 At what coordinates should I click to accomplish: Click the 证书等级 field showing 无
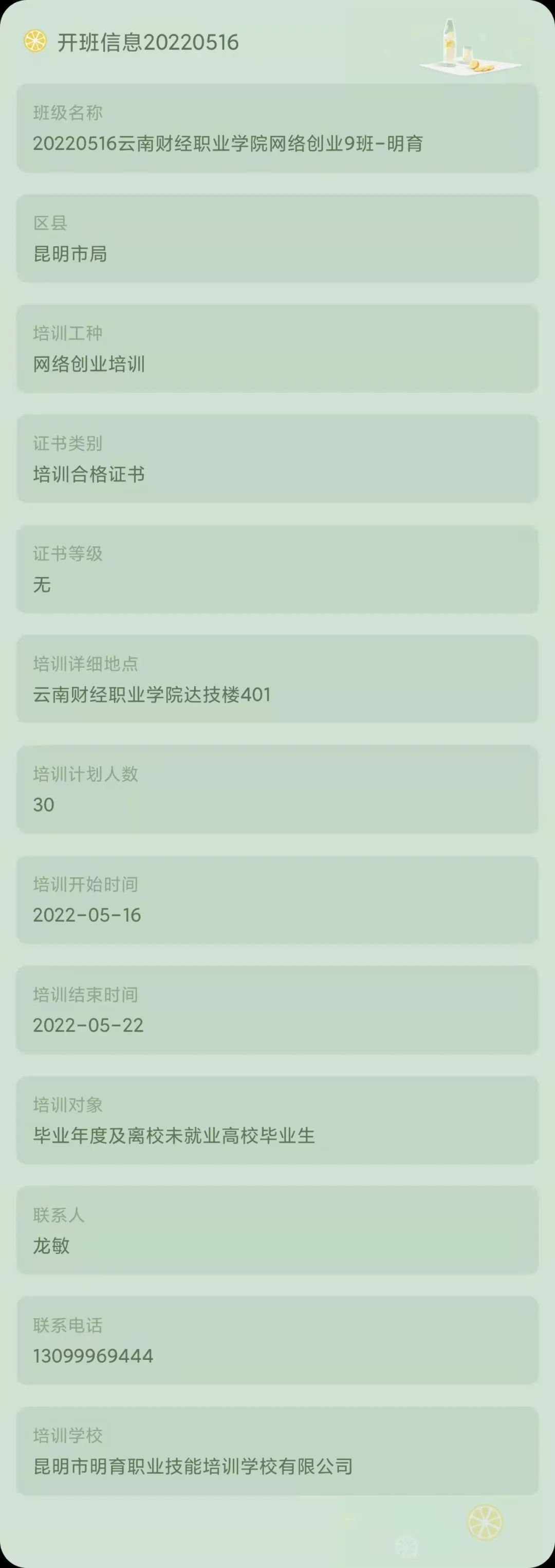coord(277,569)
